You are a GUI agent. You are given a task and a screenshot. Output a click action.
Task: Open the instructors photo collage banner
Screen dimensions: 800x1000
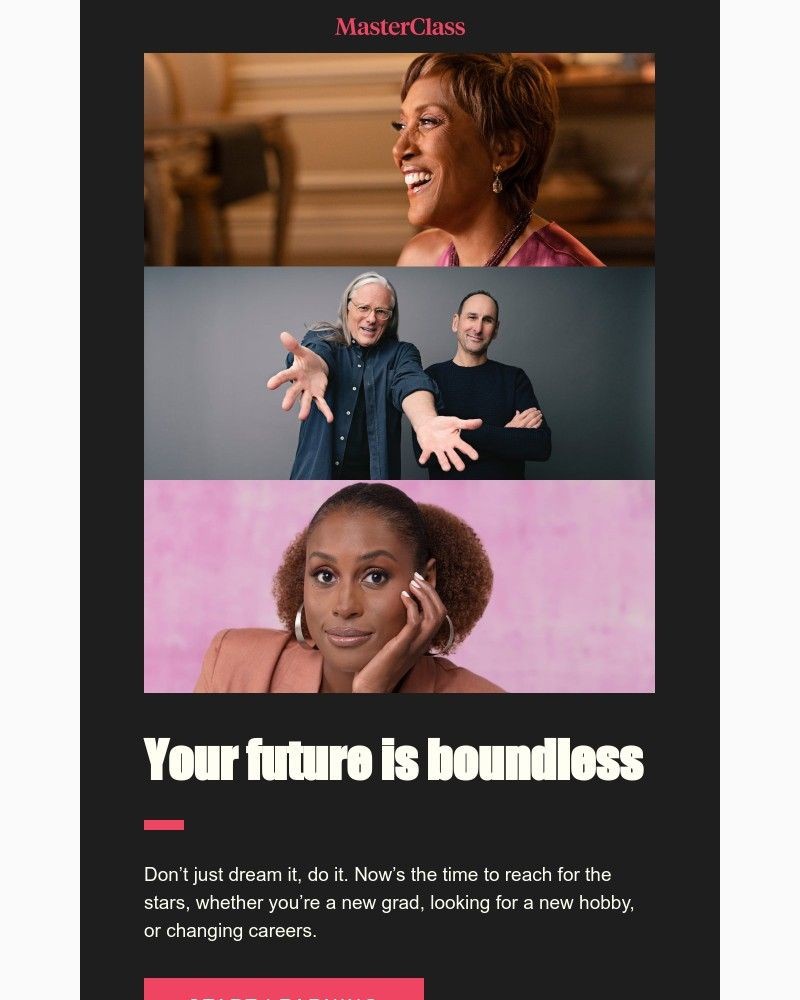tap(399, 373)
